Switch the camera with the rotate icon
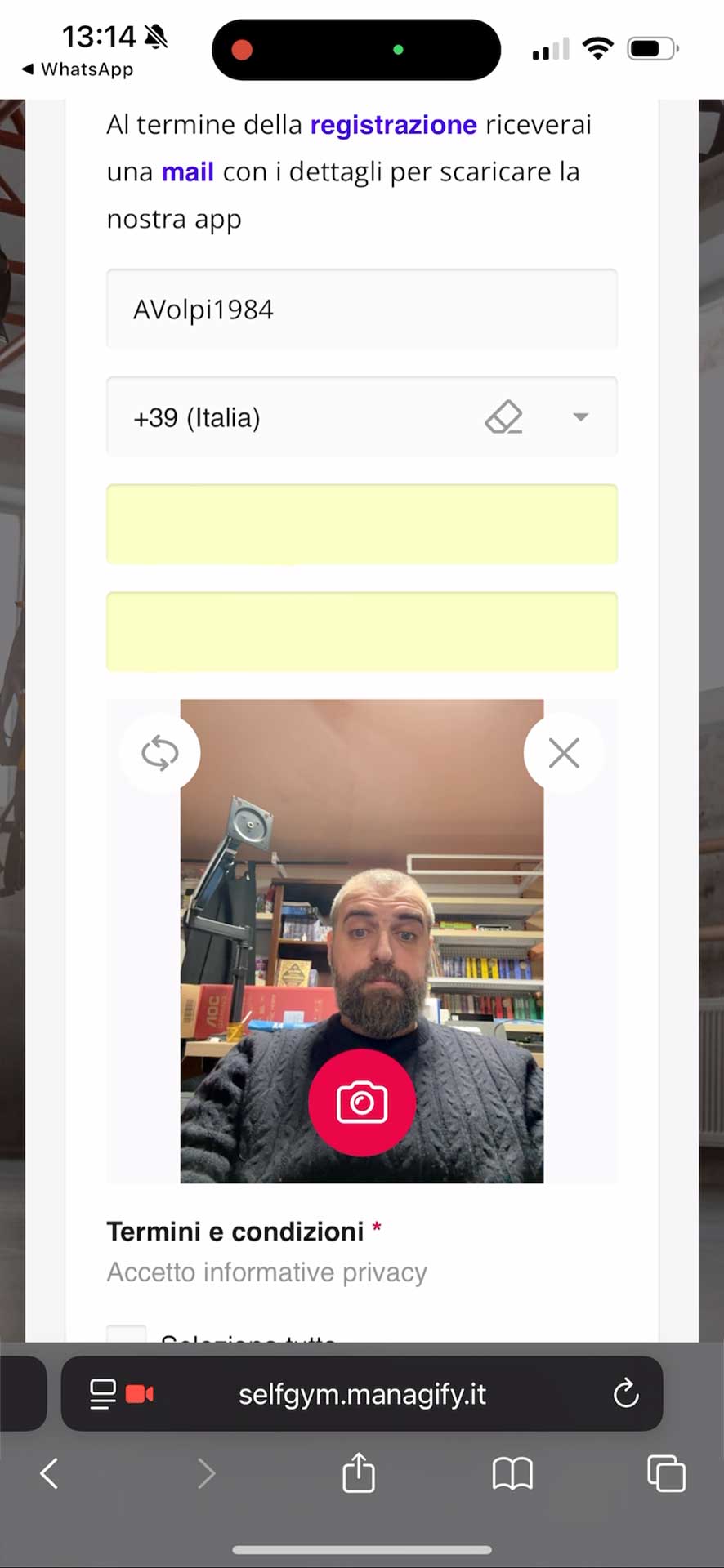Screen dimensions: 724x1568 pos(159,752)
